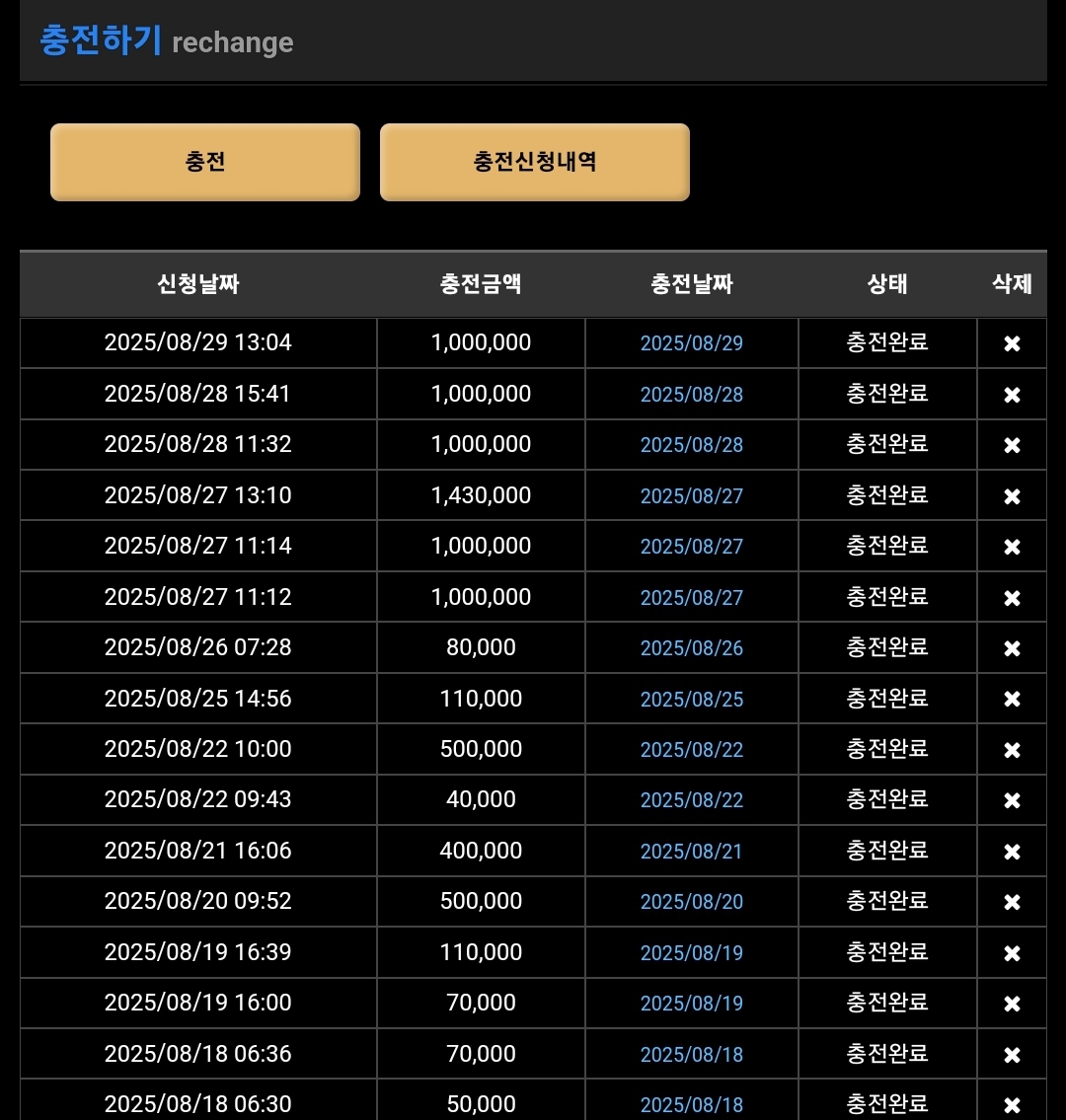Viewport: 1066px width, 1120px height.
Task: Delete the 40,000 charge row
Action: point(1012,800)
